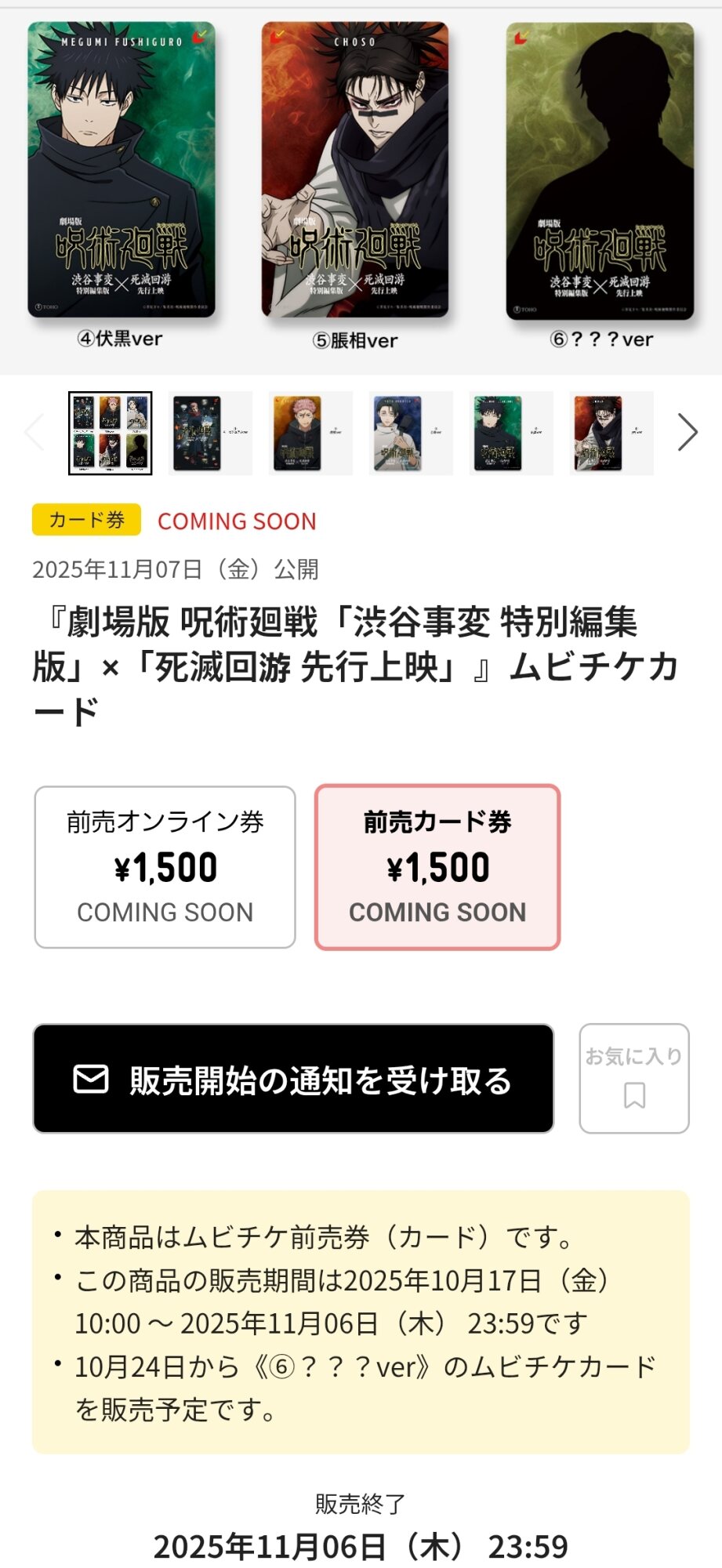View the white-uniform character card thumbnail
This screenshot has height=1568, width=722.
click(x=411, y=433)
